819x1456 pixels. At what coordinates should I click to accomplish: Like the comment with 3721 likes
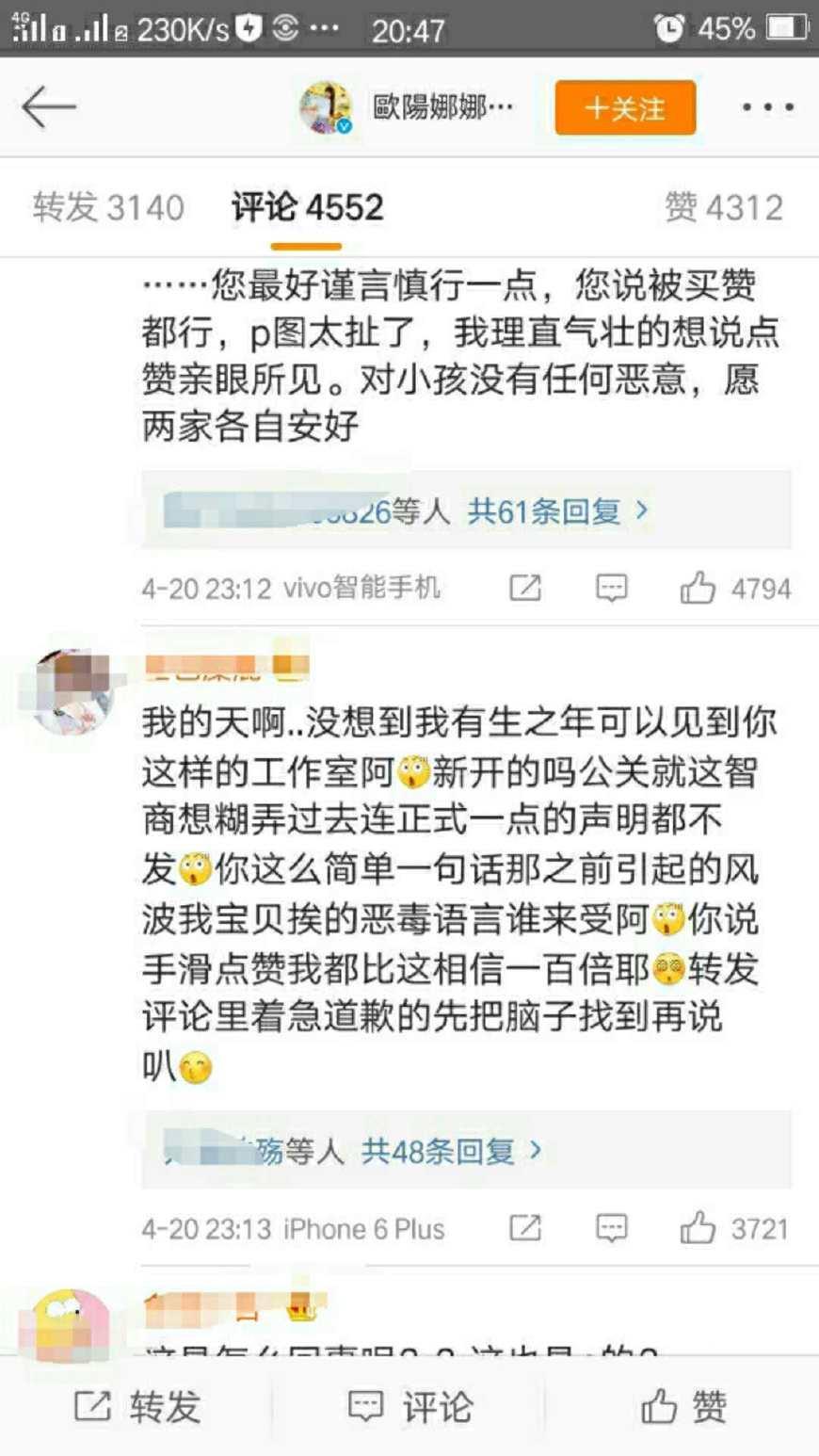[x=699, y=1228]
